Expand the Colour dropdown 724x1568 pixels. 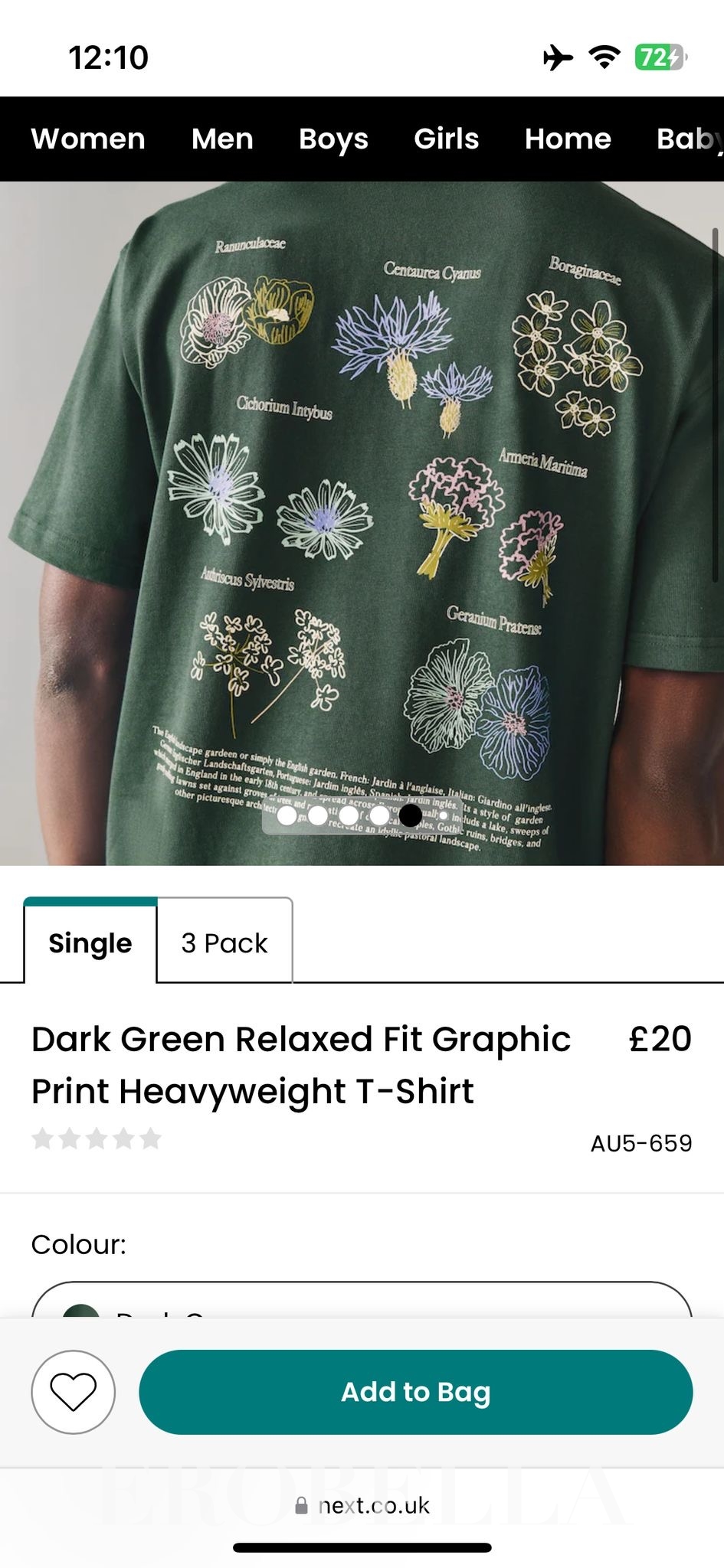362,1302
